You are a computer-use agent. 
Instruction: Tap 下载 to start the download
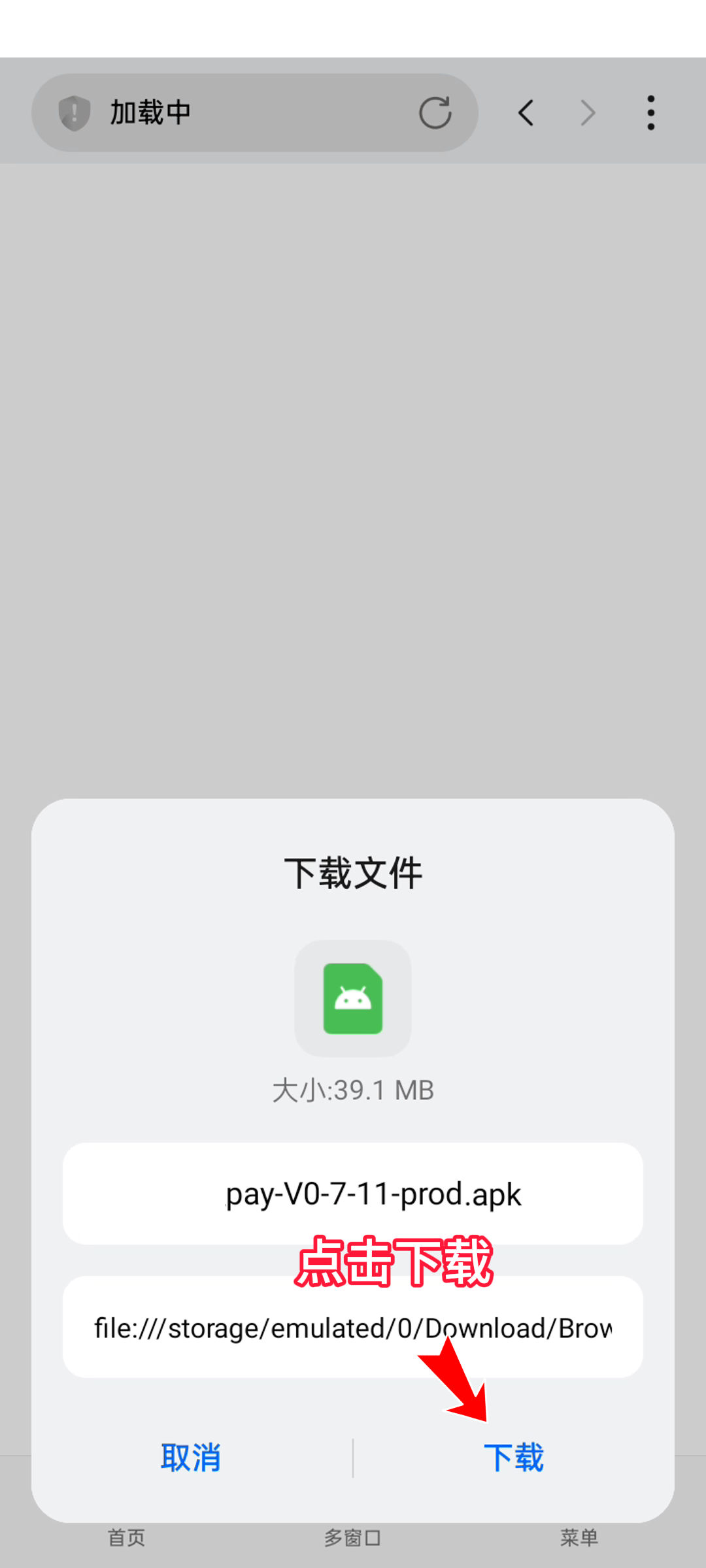click(x=513, y=1458)
